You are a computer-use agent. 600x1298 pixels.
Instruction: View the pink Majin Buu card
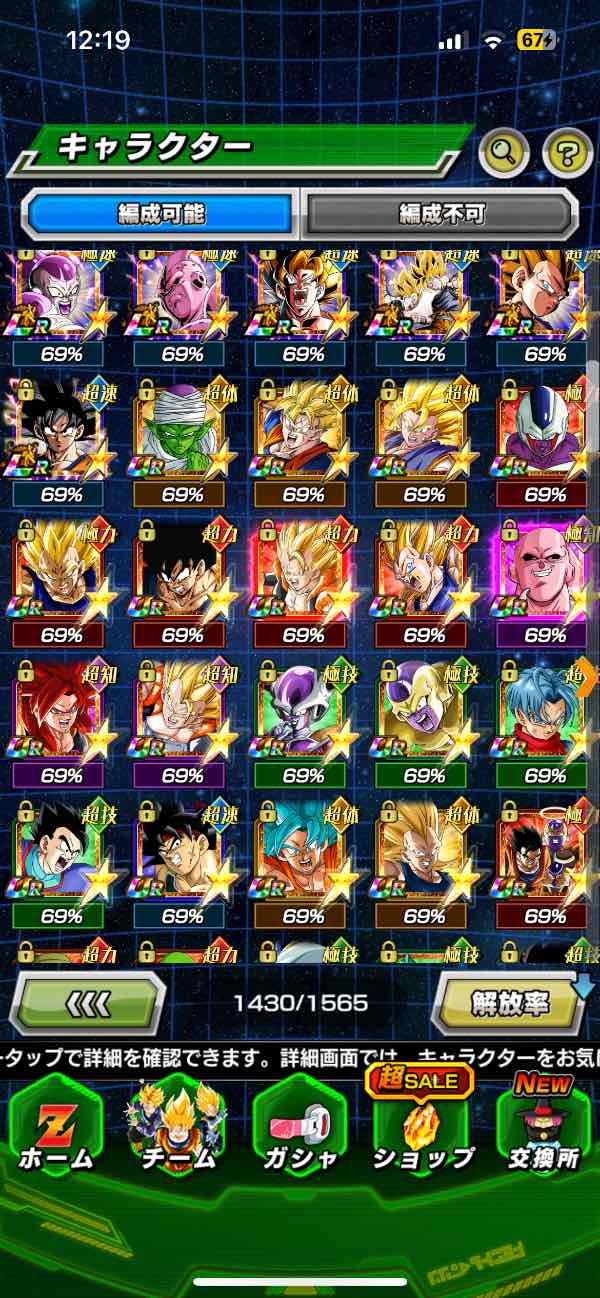(x=545, y=573)
